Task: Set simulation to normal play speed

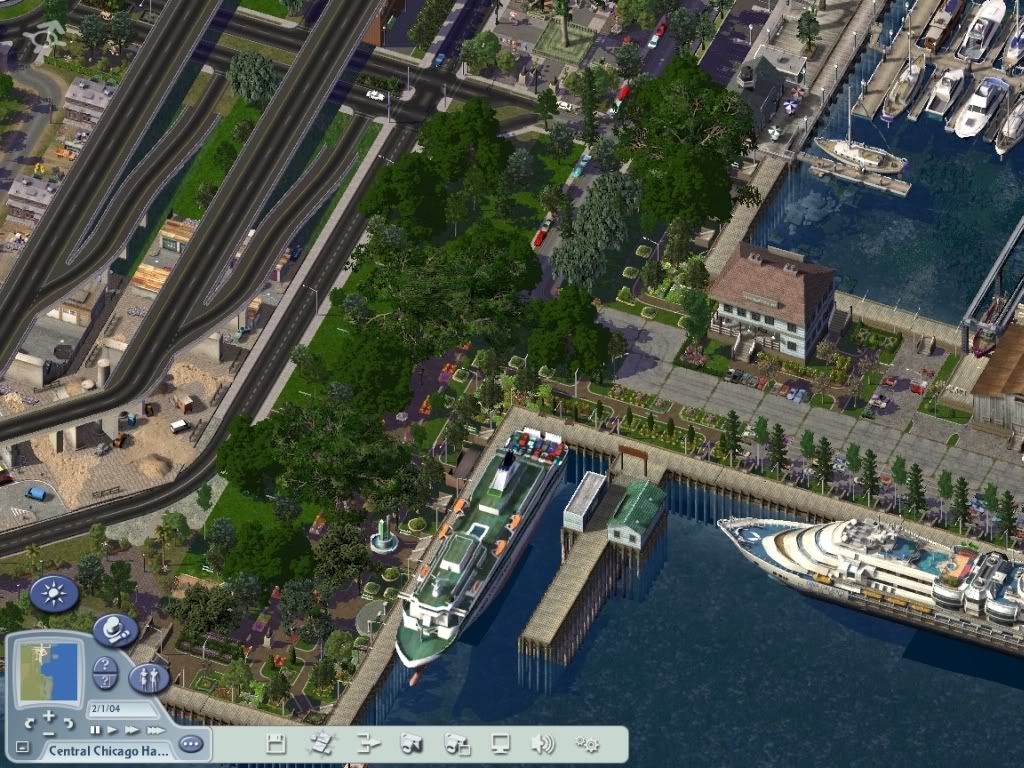Action: click(x=112, y=730)
